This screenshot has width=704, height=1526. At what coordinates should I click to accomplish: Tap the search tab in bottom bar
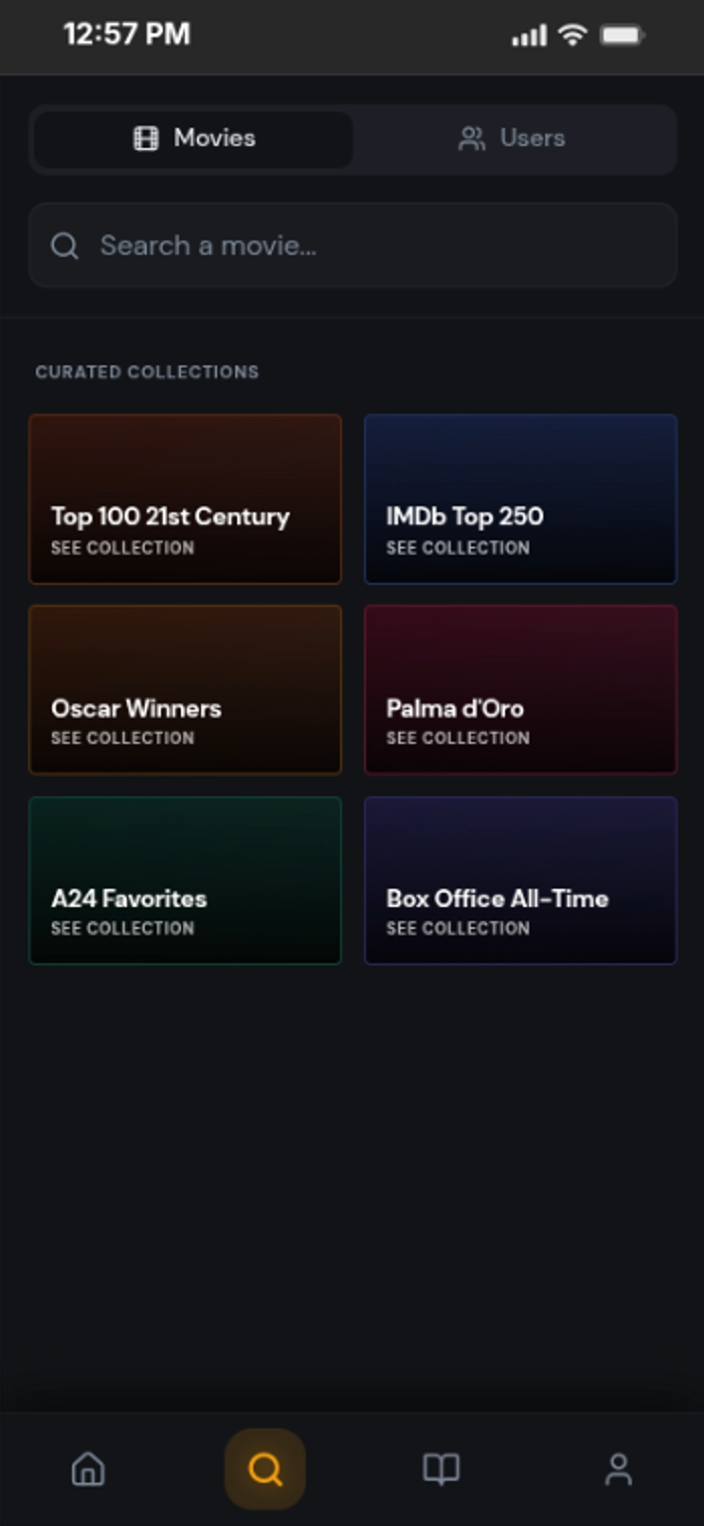[265, 1469]
